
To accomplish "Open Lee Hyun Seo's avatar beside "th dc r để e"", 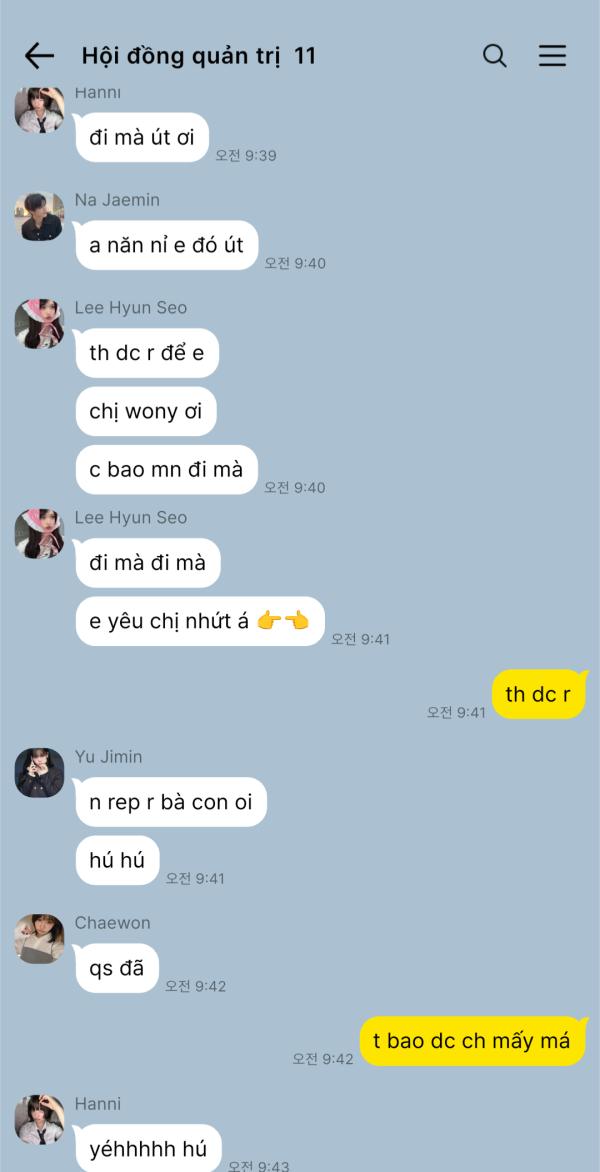I will tap(39, 324).
